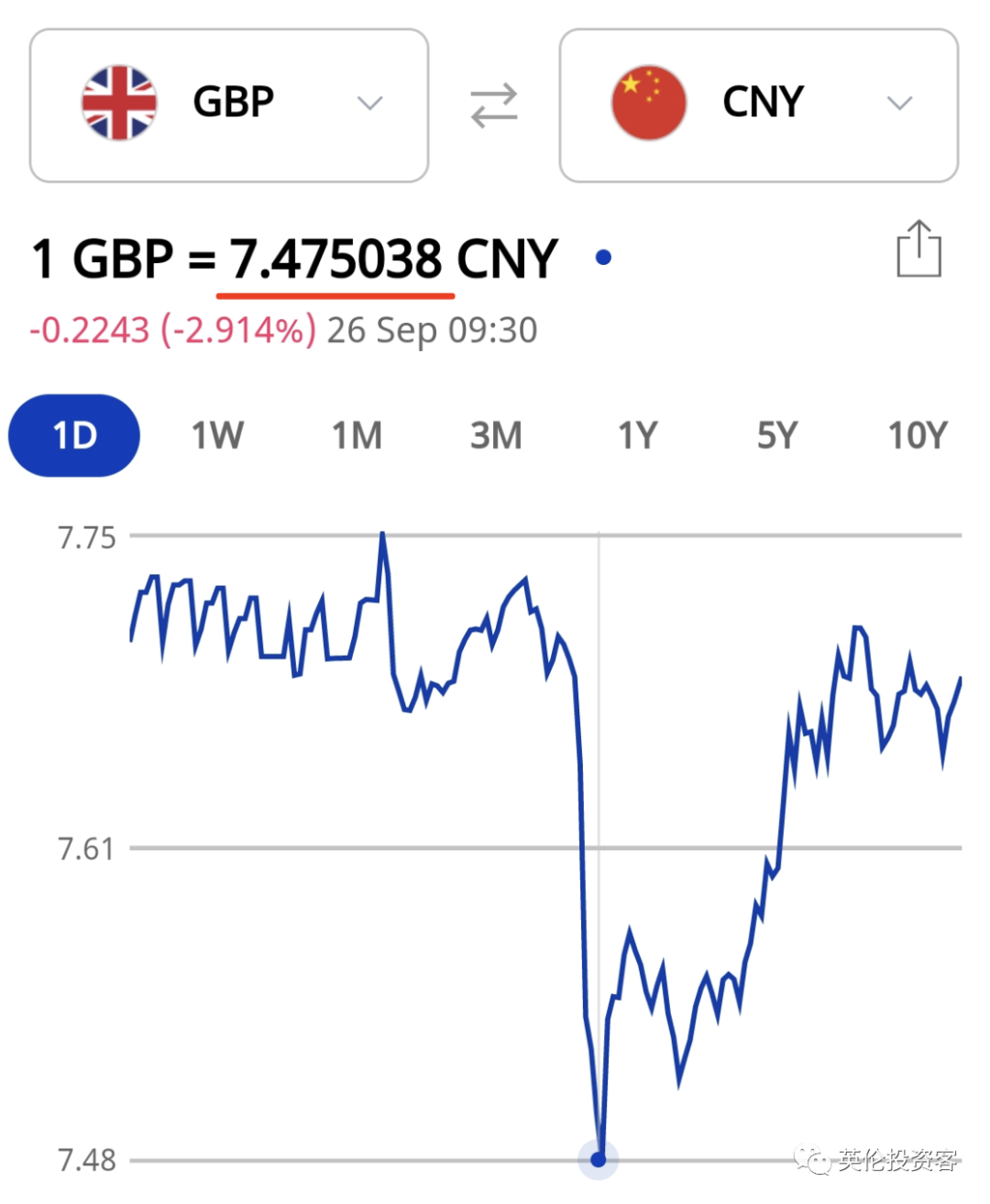Switch the chart view to 1W

point(214,436)
